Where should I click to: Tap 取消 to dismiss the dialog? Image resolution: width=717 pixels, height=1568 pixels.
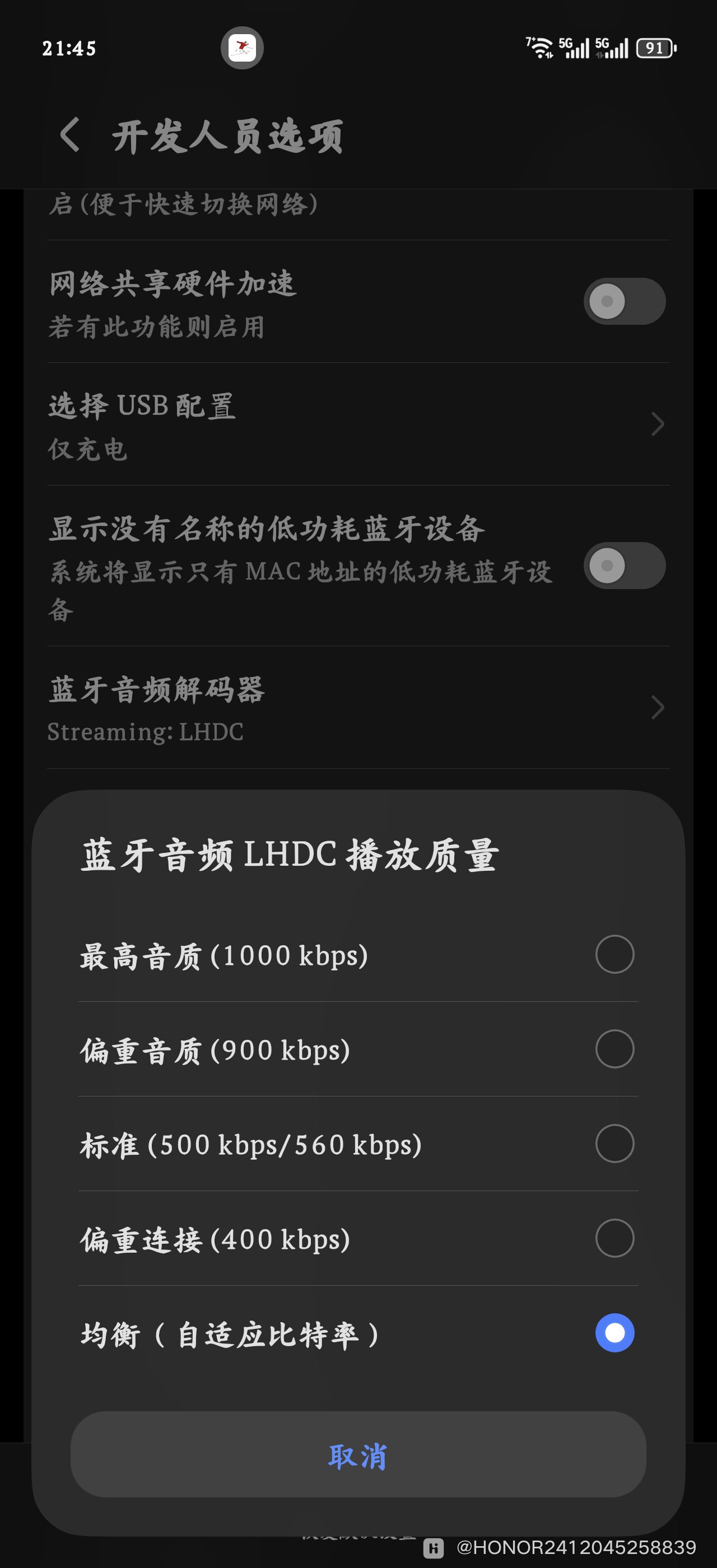click(x=358, y=1457)
